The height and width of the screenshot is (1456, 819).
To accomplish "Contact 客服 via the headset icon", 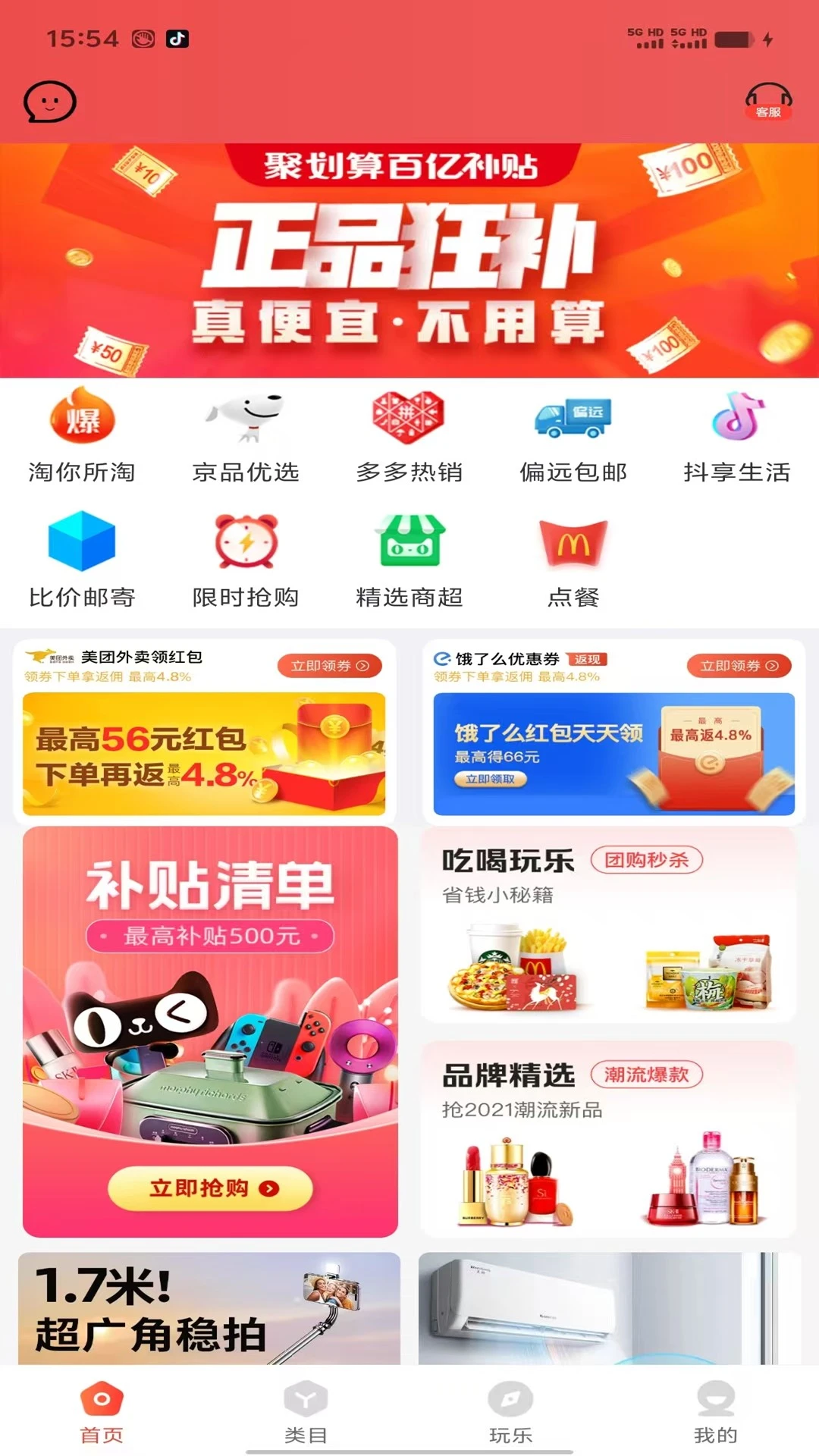I will click(768, 101).
